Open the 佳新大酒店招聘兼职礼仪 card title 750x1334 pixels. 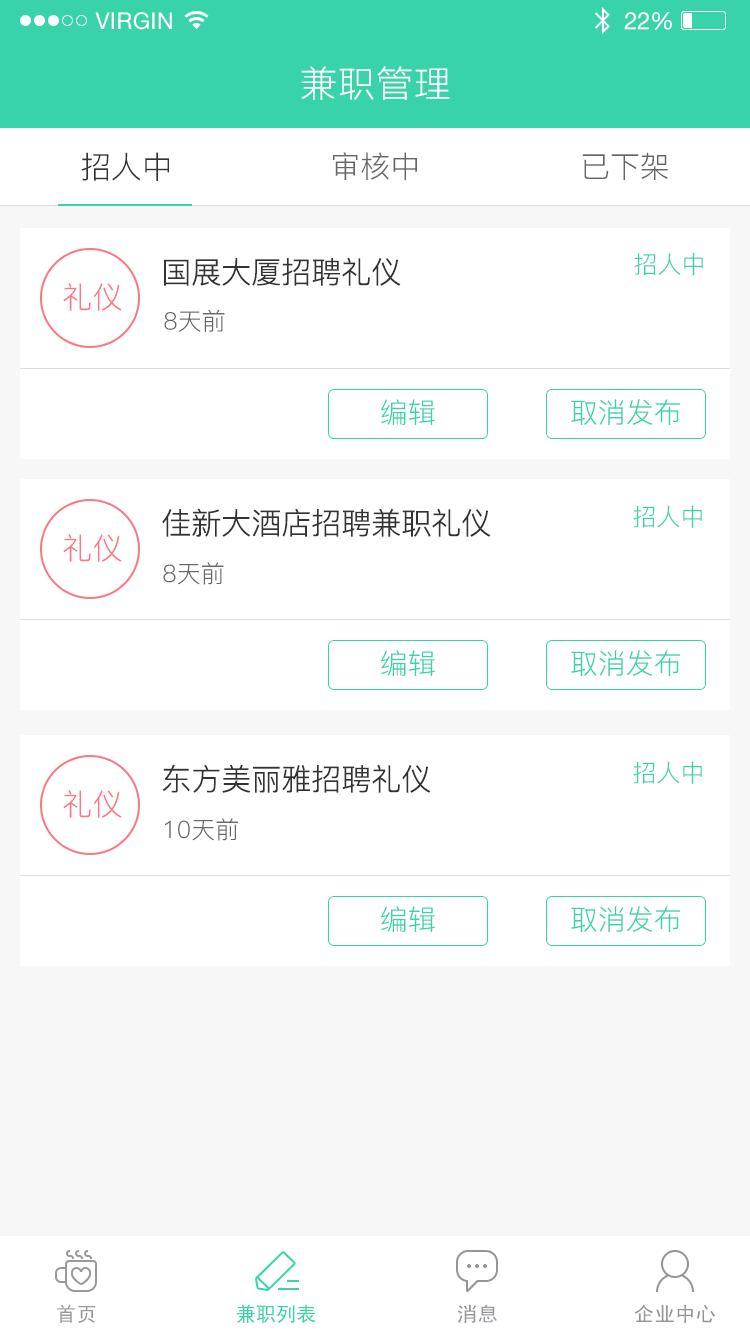click(x=326, y=524)
